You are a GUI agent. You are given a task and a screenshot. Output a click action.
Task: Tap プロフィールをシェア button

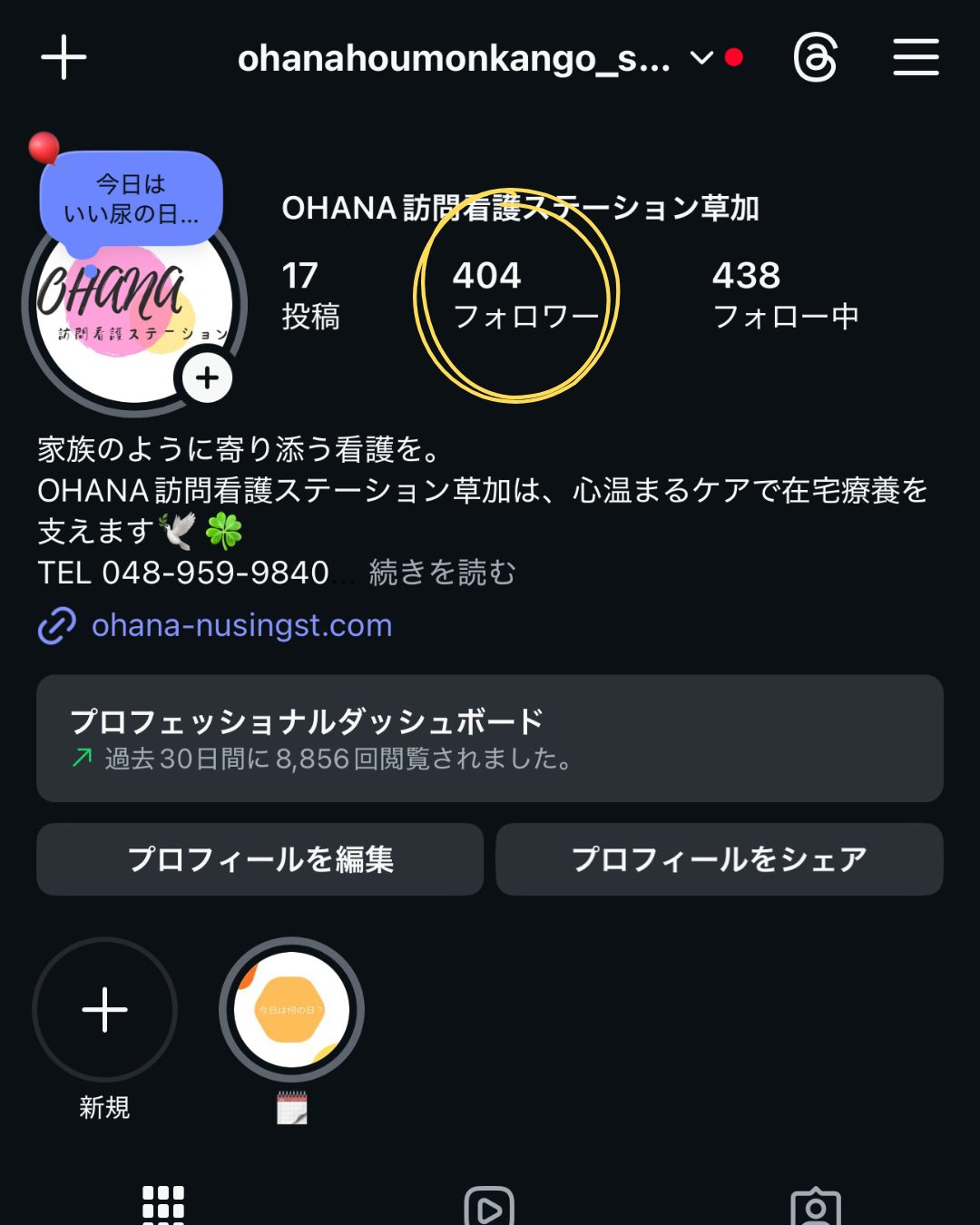pyautogui.click(x=720, y=859)
